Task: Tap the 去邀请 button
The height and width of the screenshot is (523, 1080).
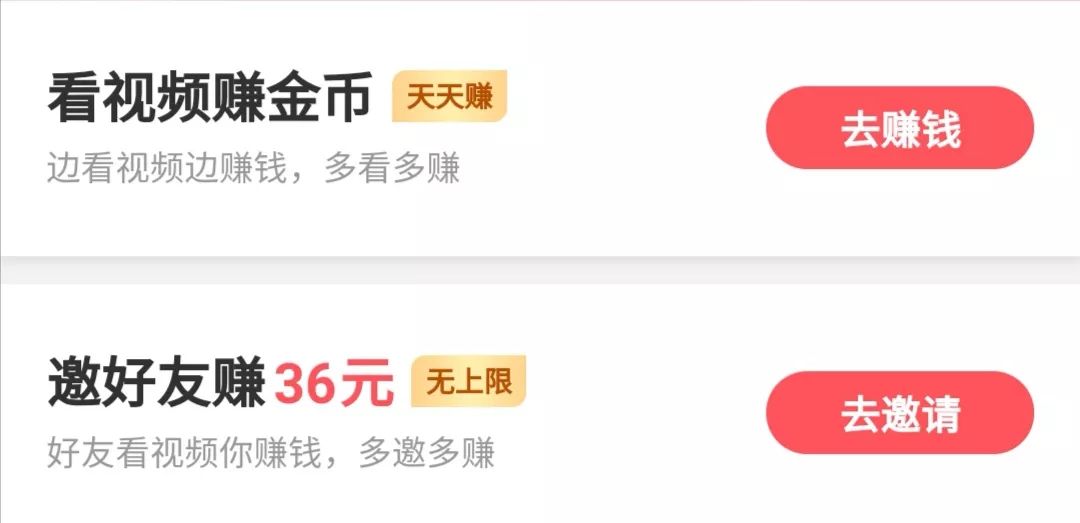Action: tap(899, 412)
